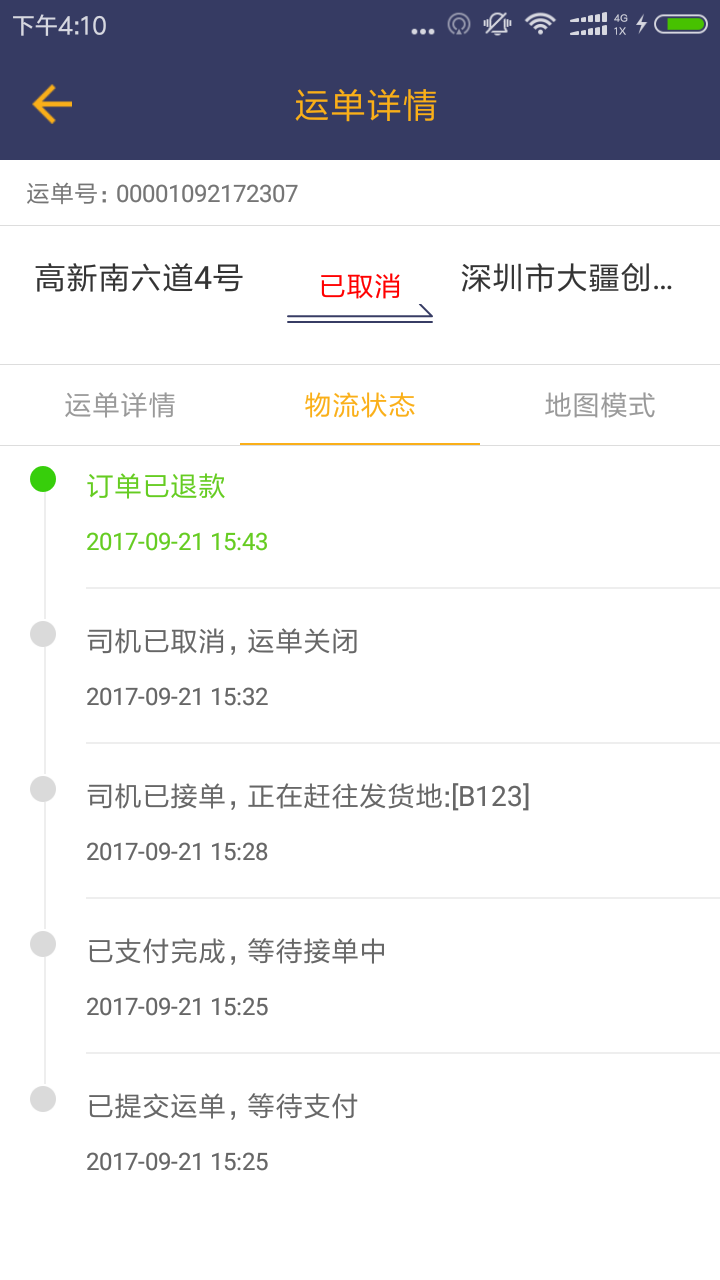Select the 物流状态 tab
The height and width of the screenshot is (1280, 720).
click(x=360, y=405)
